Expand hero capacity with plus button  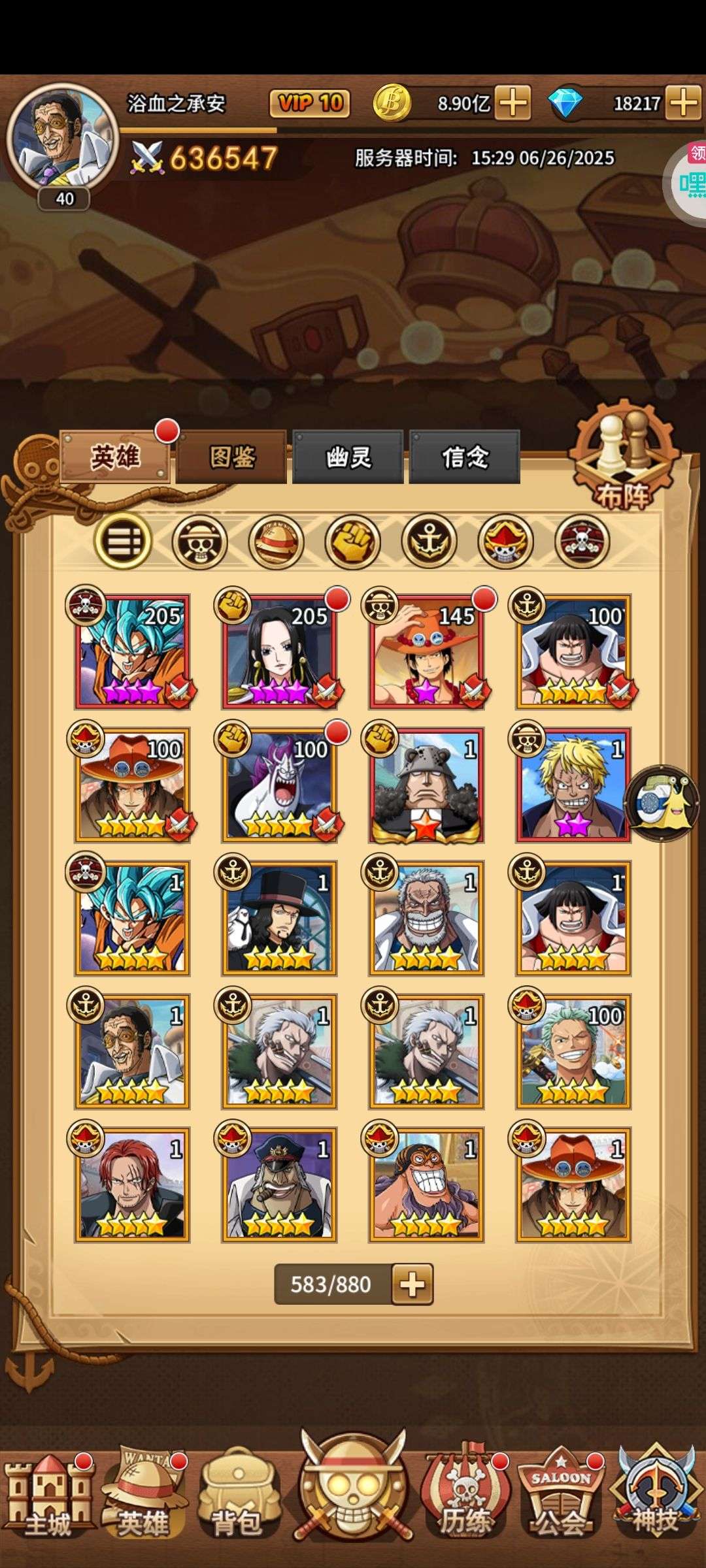click(x=412, y=1284)
